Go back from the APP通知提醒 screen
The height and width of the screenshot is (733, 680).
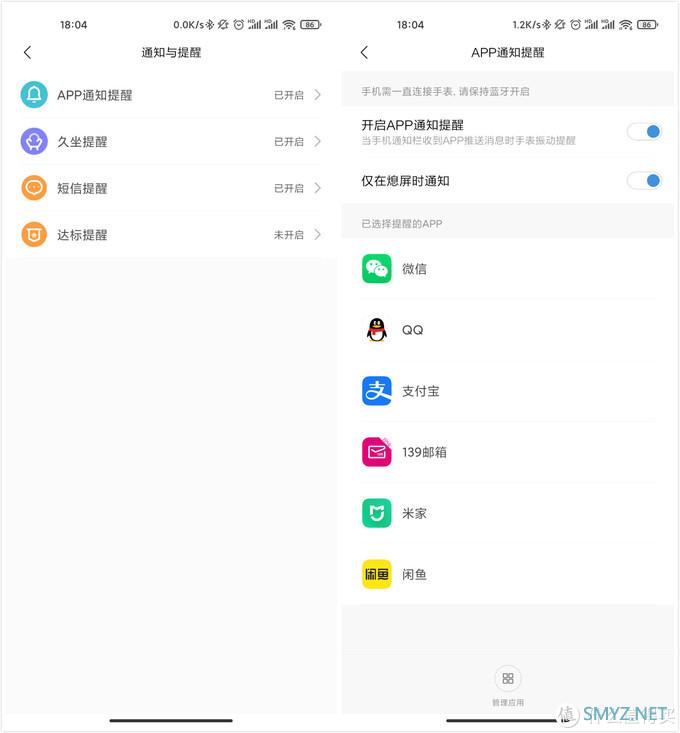click(364, 52)
